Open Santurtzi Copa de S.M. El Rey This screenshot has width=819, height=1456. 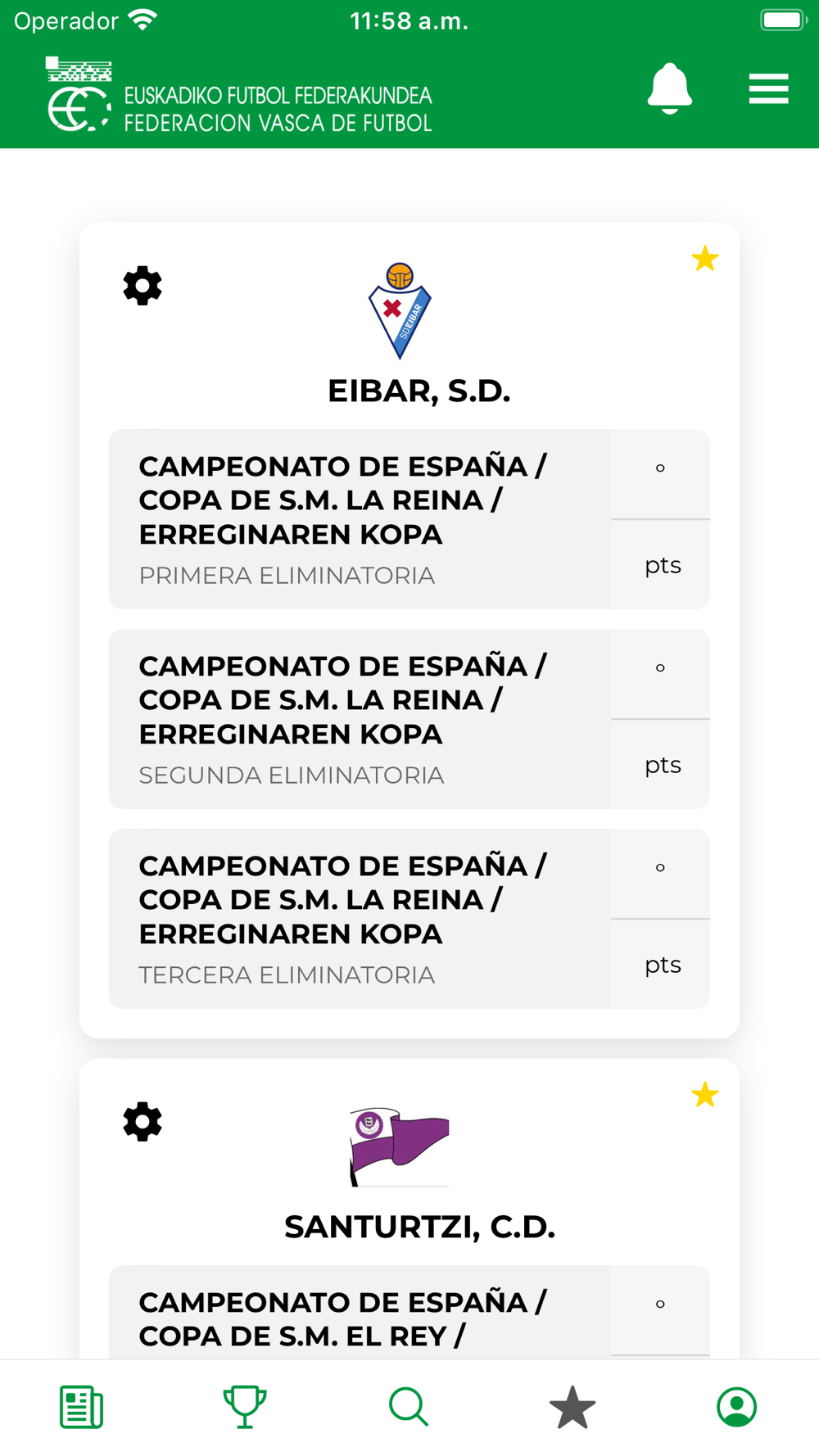409,1312
